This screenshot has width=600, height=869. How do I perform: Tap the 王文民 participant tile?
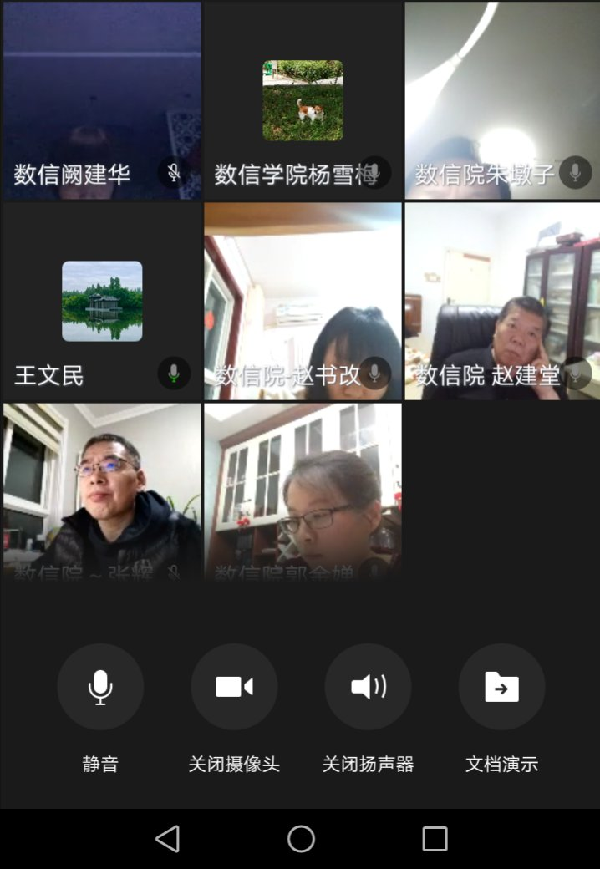click(x=101, y=301)
